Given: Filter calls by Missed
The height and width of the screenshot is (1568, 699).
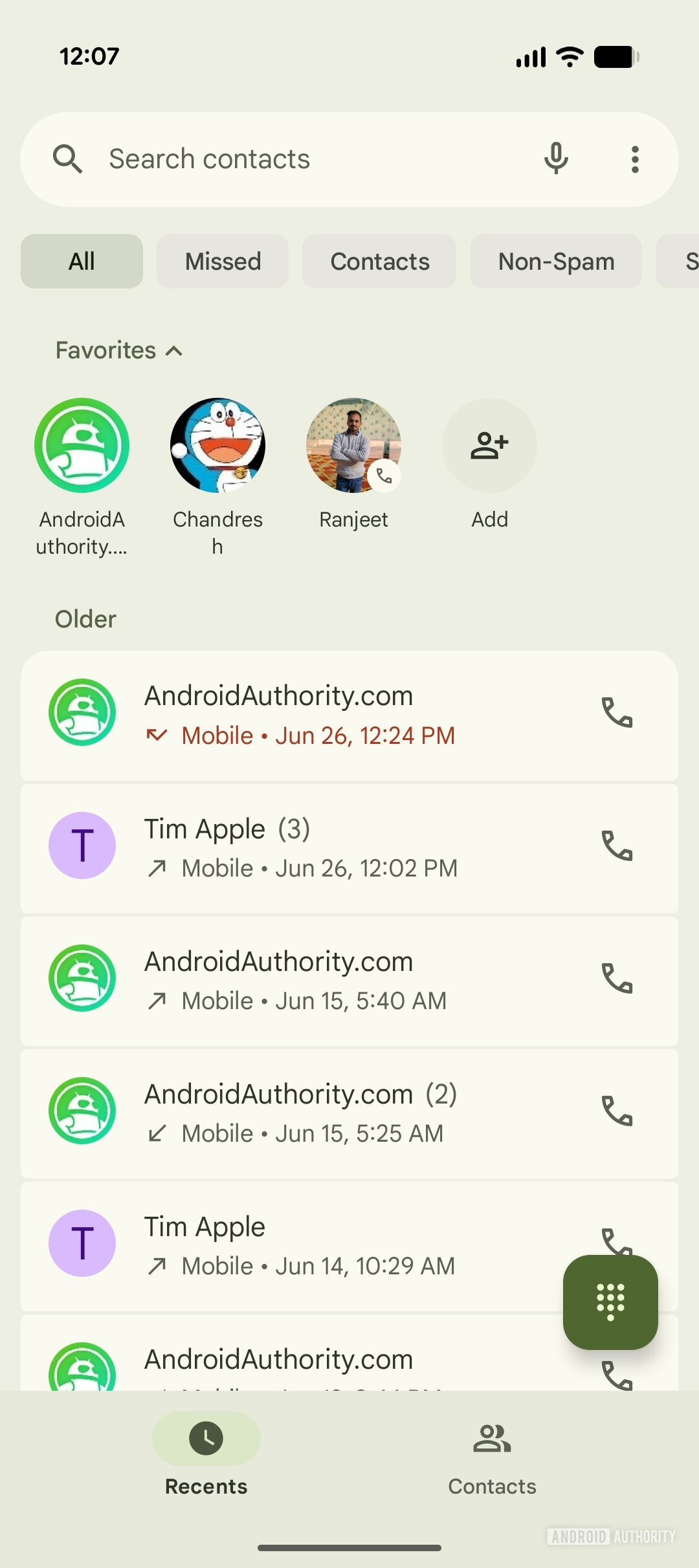Looking at the screenshot, I should click(223, 261).
